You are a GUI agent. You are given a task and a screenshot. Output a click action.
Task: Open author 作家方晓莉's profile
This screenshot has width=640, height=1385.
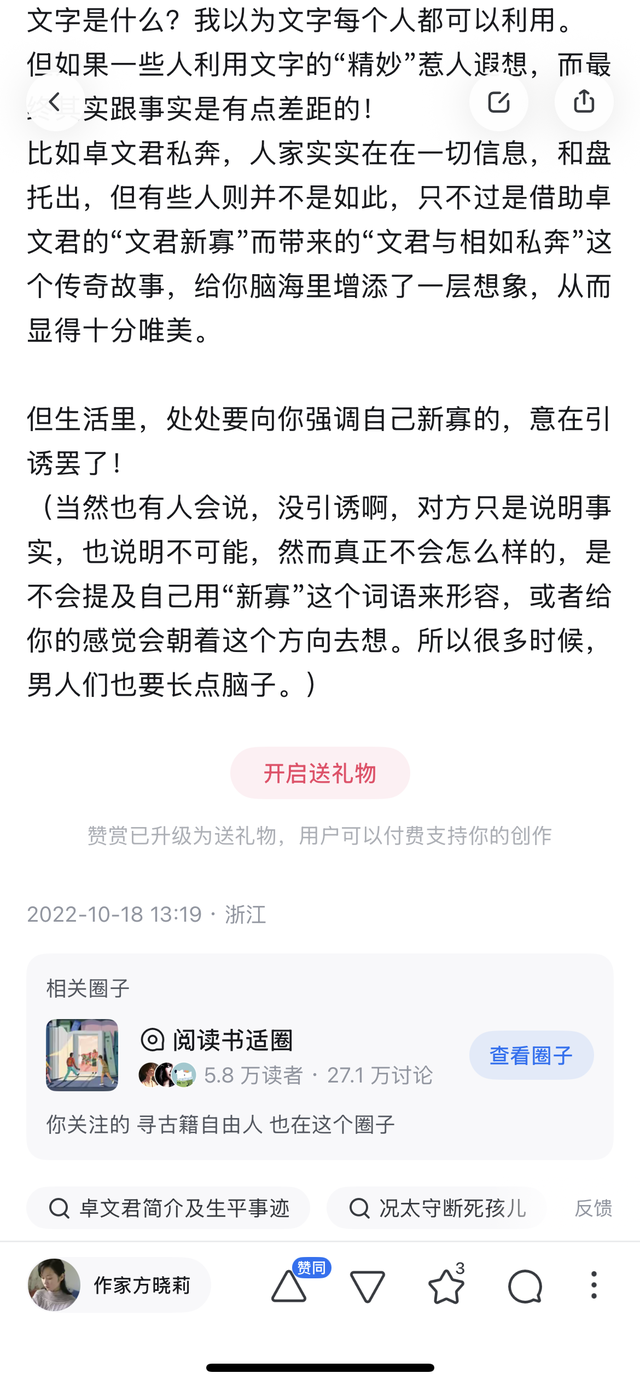point(118,1285)
